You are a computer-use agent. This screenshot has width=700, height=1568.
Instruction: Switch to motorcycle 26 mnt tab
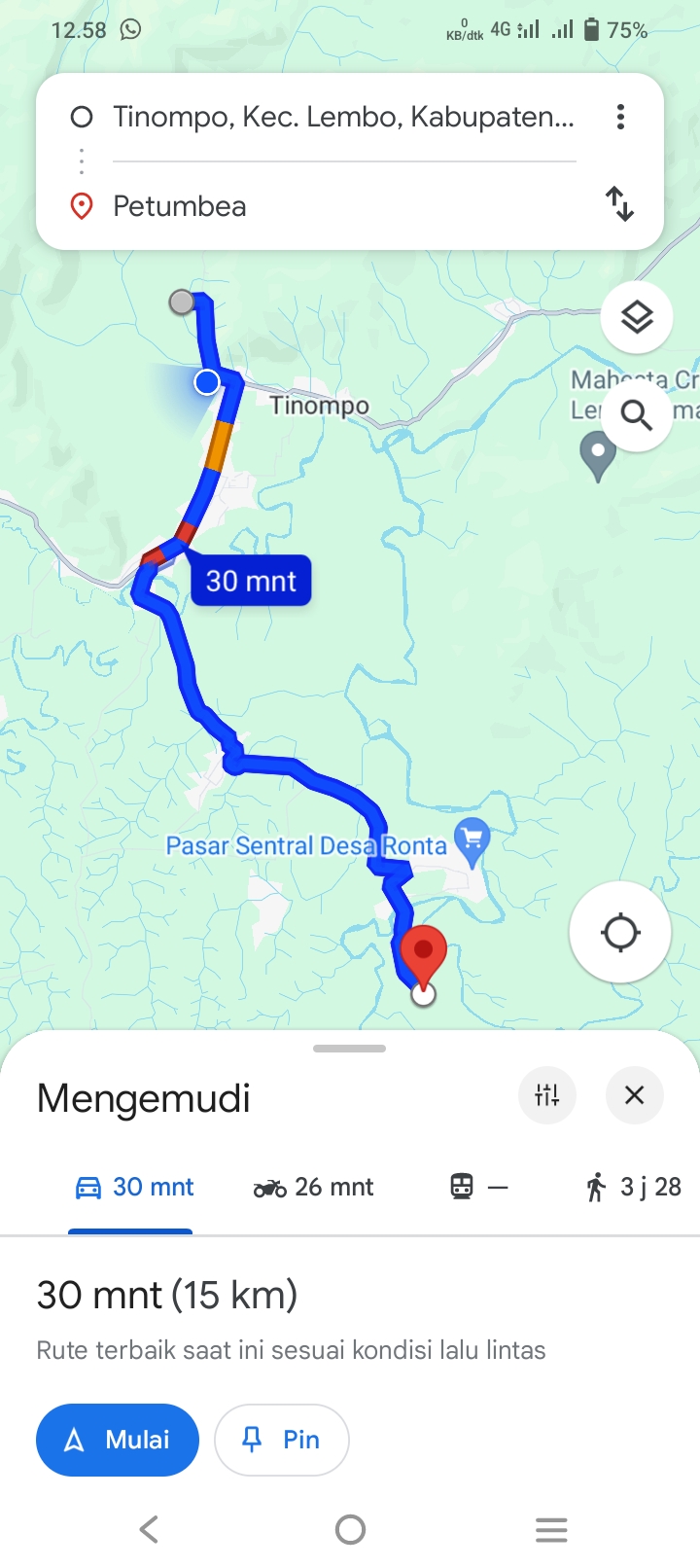coord(313,1187)
